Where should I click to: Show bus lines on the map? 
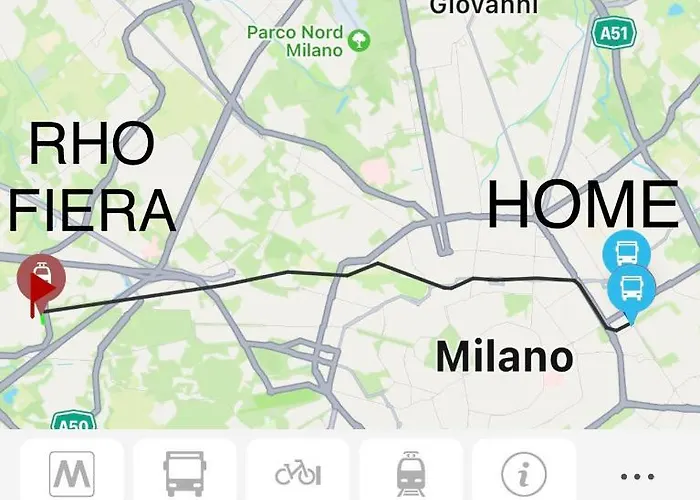pos(185,472)
